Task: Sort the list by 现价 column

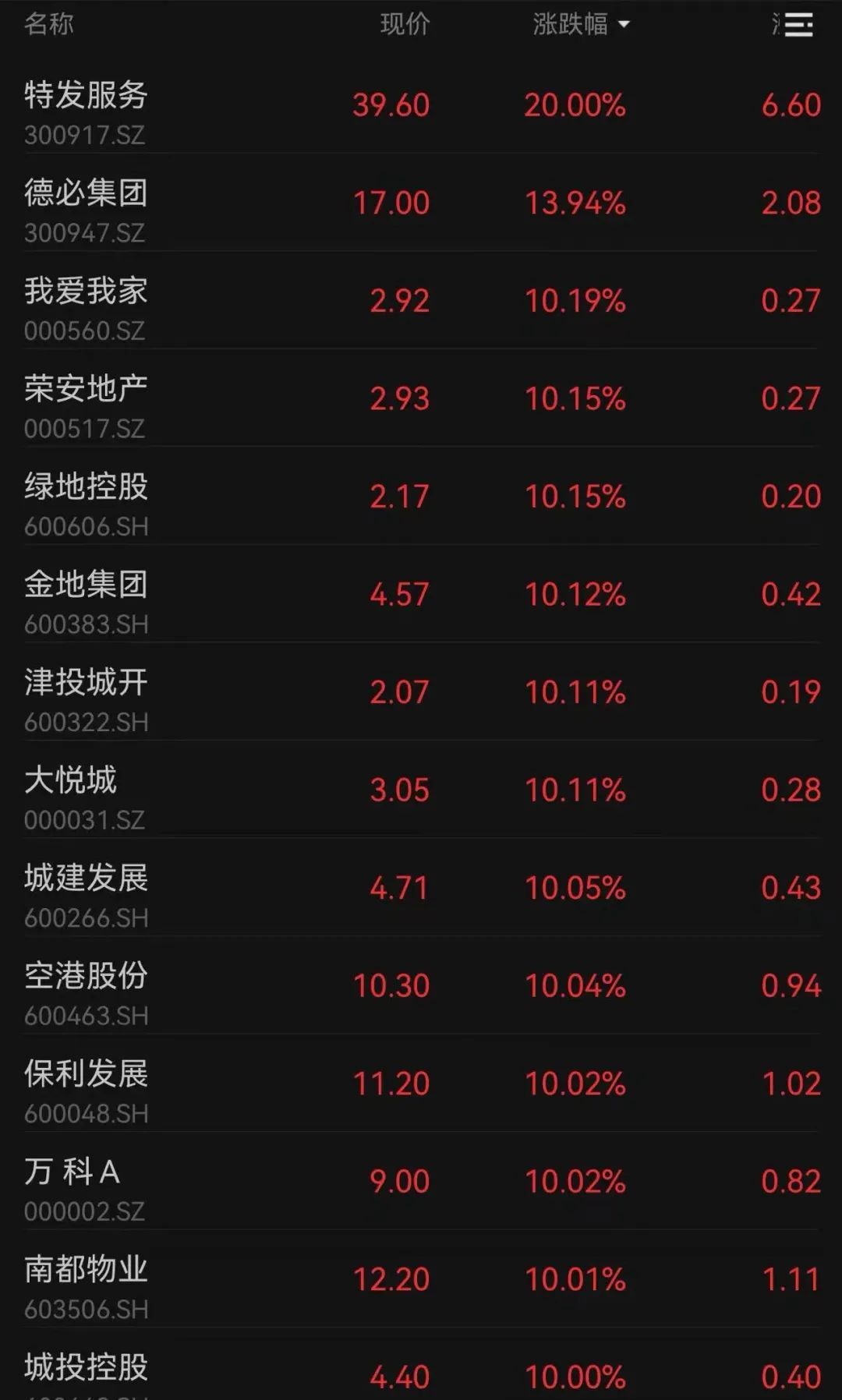Action: pos(405,24)
